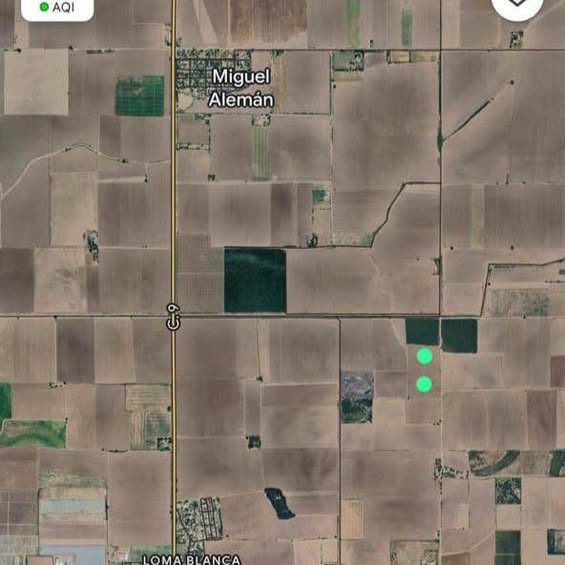Open the map layers button
The width and height of the screenshot is (565, 565).
click(517, 4)
